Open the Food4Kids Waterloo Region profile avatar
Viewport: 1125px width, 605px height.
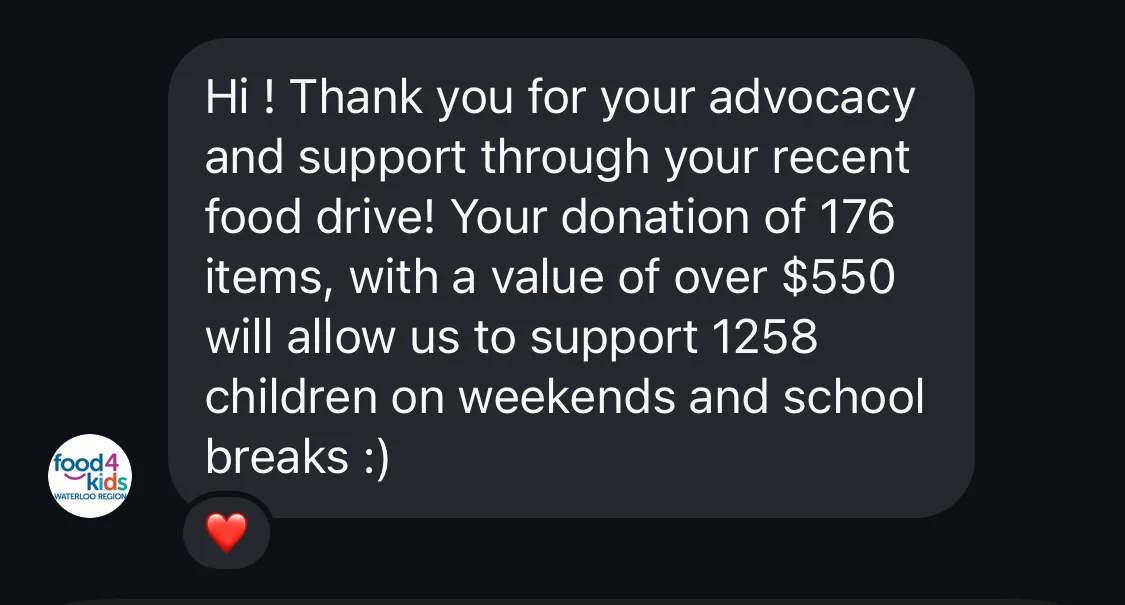(90, 476)
